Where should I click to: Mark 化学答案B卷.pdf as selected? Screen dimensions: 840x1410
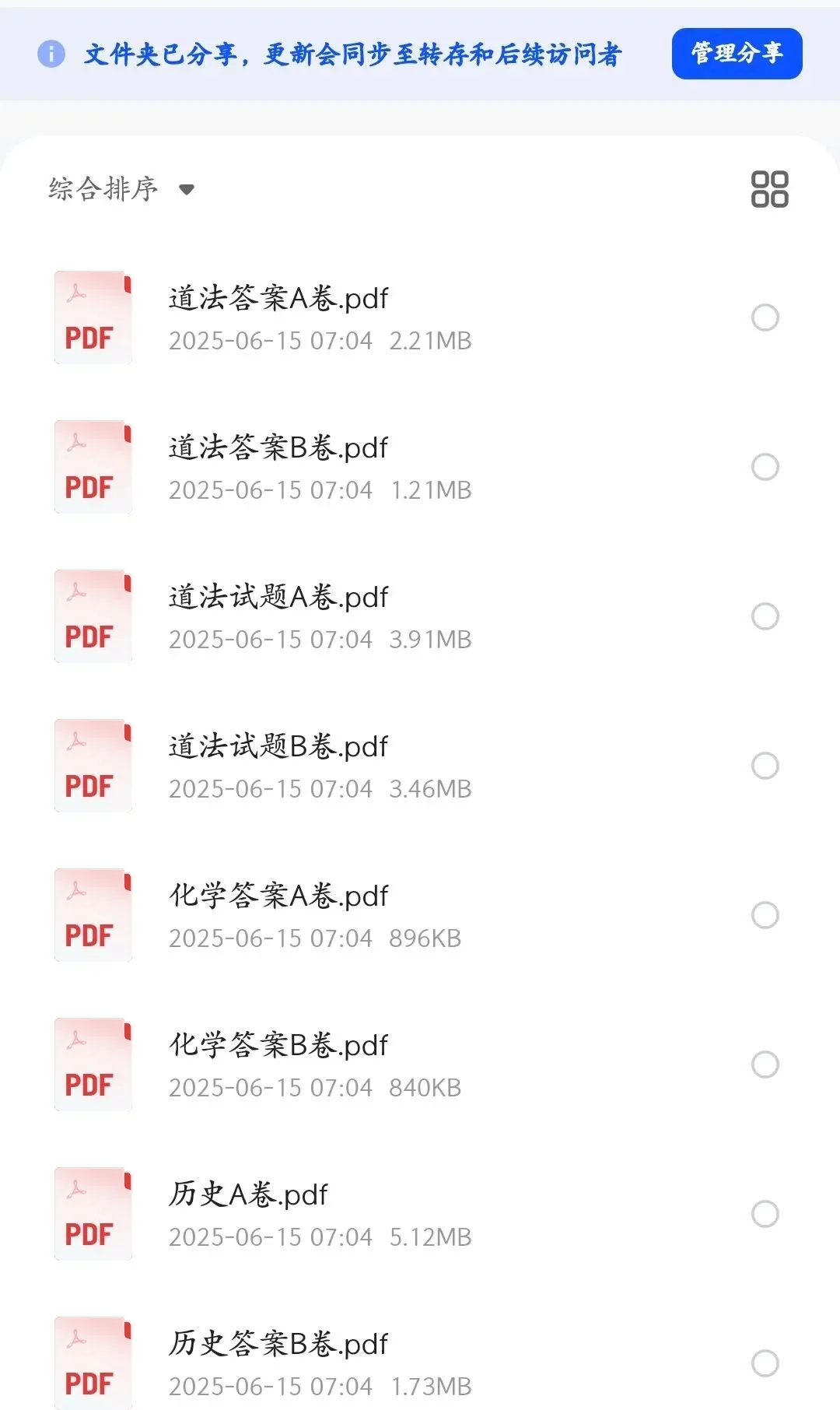click(x=765, y=1065)
